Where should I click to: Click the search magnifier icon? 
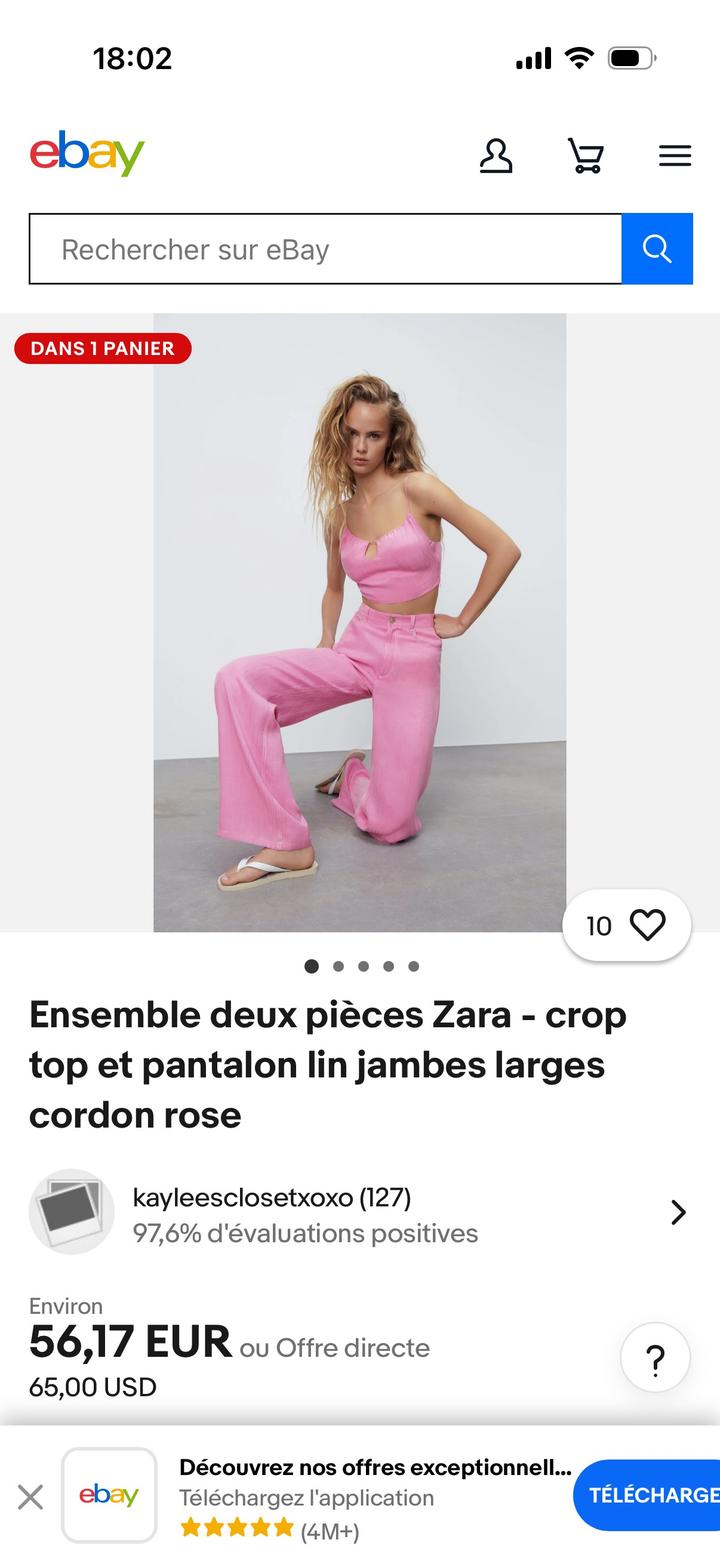[x=657, y=248]
